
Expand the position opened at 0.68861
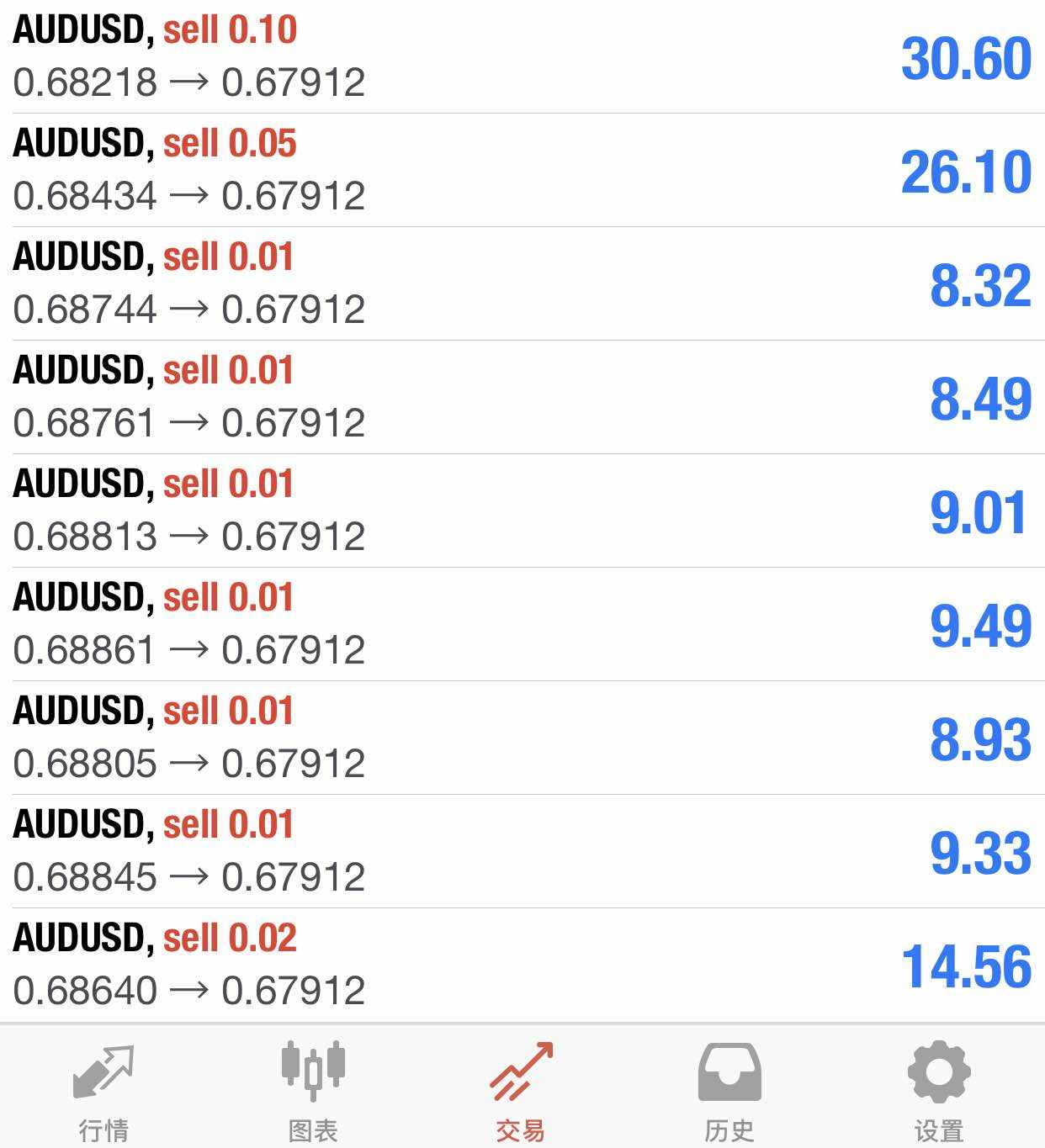pyautogui.click(x=522, y=624)
